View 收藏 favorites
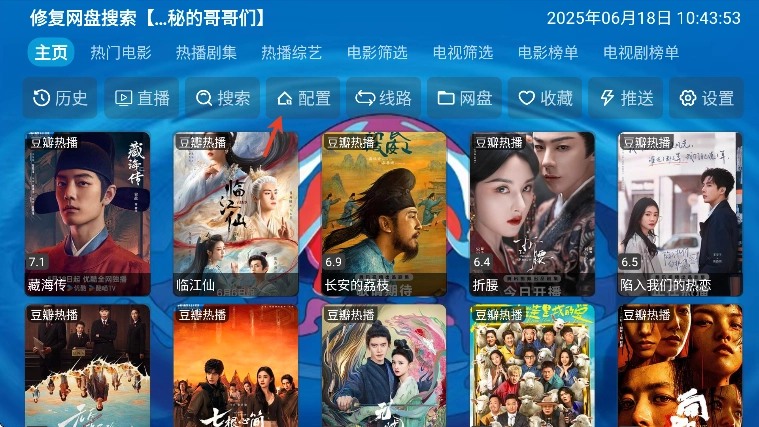Screen dimensions: 759x427 tap(545, 98)
